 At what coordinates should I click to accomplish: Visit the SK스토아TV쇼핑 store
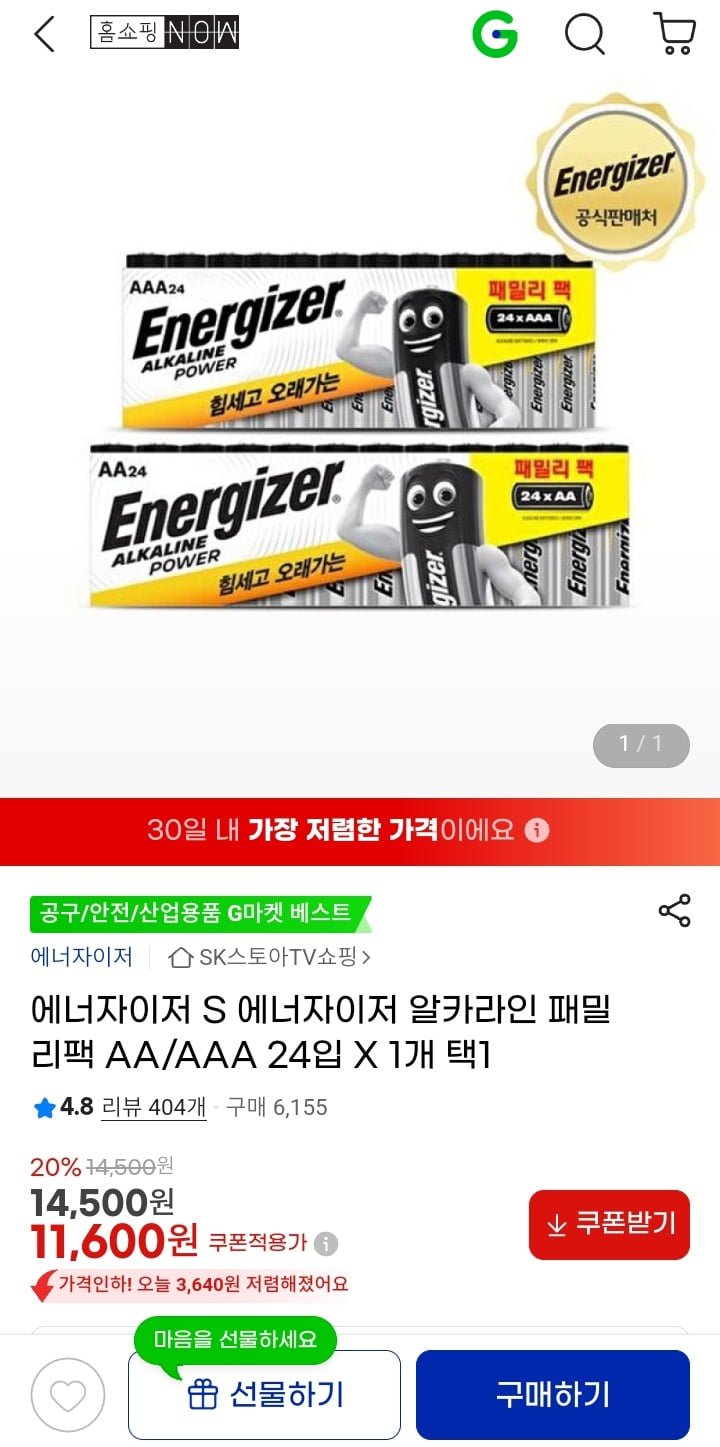(x=270, y=957)
